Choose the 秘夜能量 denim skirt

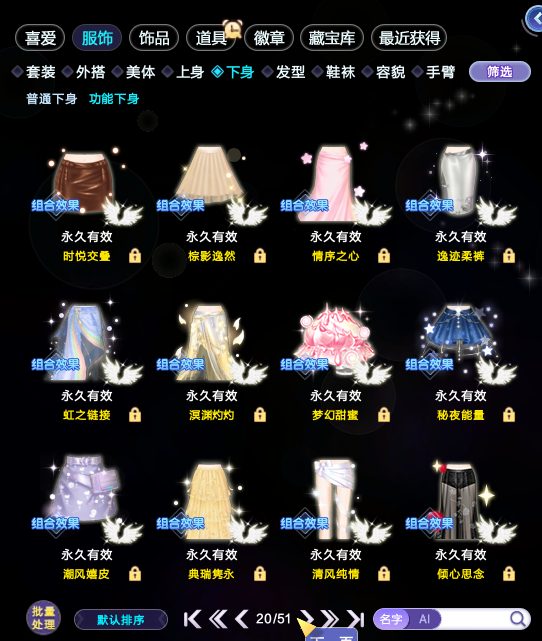pyautogui.click(x=461, y=363)
